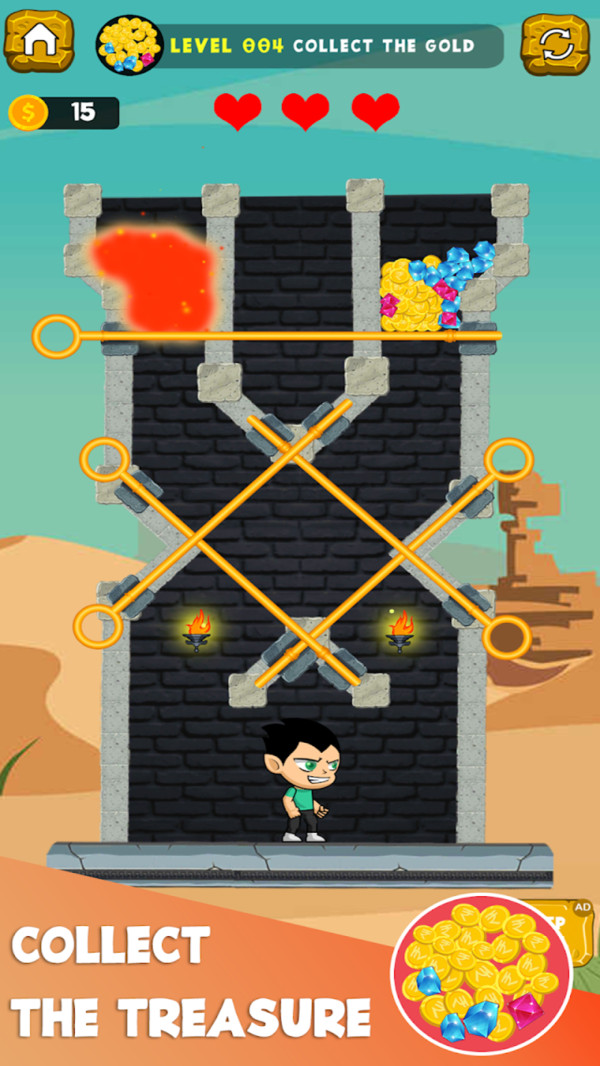600x1066 pixels.
Task: Pull the diagonal pin with the upper-left ring
Action: pos(104,459)
